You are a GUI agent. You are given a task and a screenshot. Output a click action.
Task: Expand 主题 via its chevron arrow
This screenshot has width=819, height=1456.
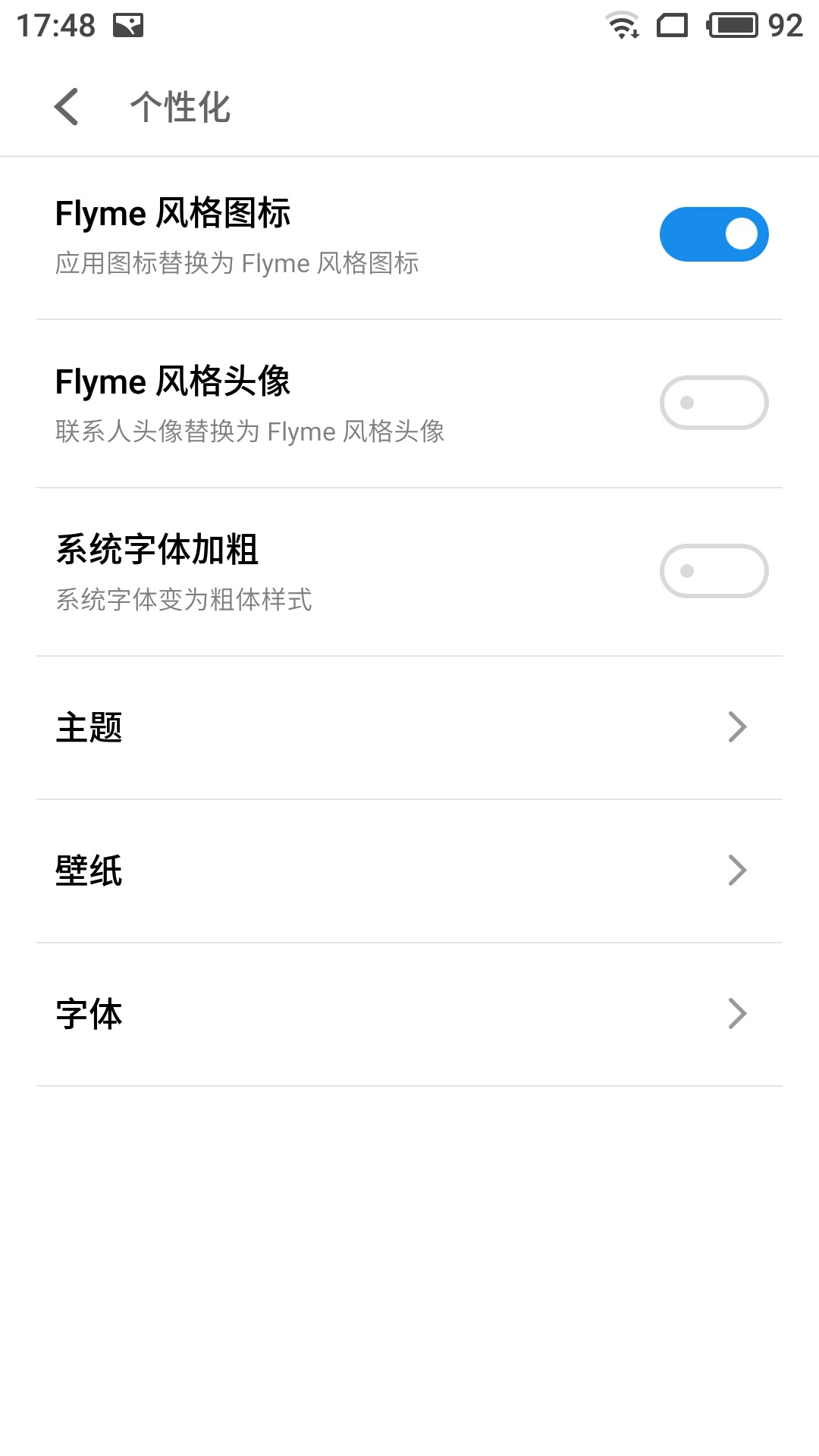point(736,726)
